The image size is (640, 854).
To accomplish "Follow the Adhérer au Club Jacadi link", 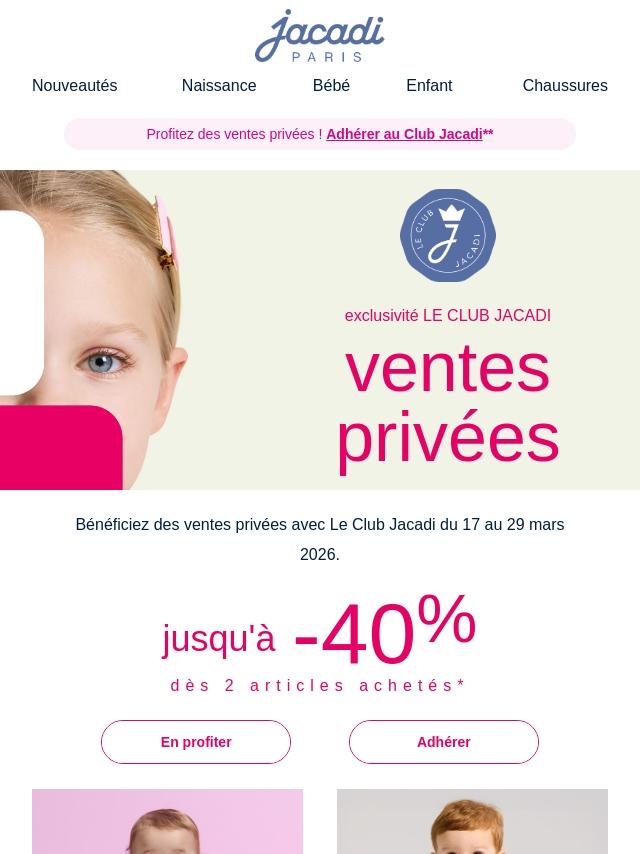I will pos(404,134).
